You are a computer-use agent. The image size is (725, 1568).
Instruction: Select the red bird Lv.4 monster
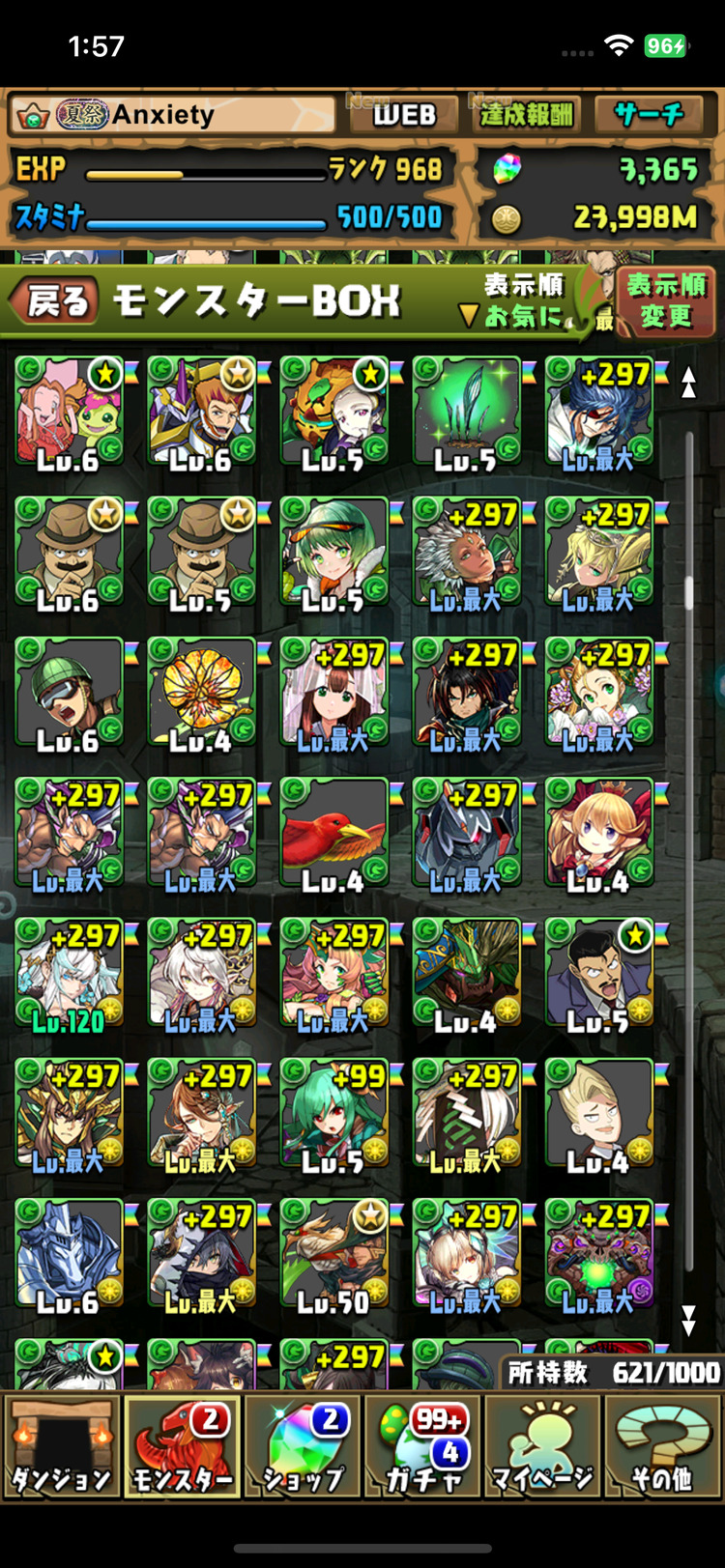(334, 835)
